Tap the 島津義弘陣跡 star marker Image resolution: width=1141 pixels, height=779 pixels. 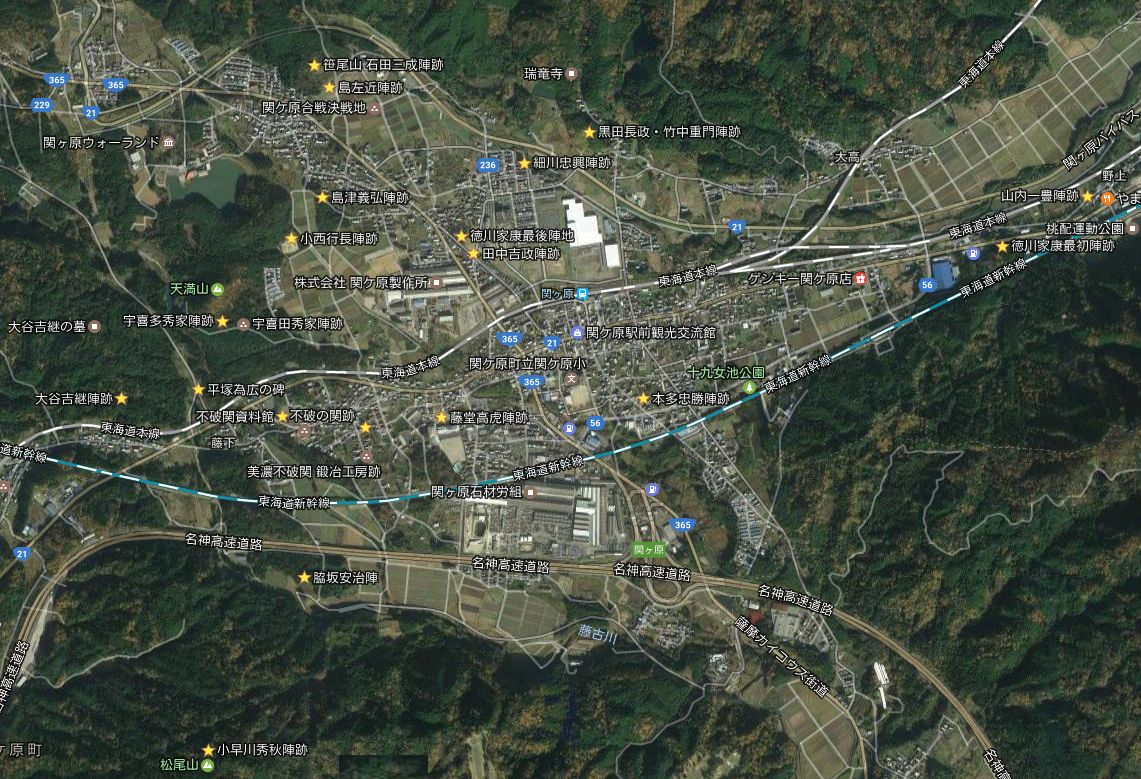click(x=322, y=198)
